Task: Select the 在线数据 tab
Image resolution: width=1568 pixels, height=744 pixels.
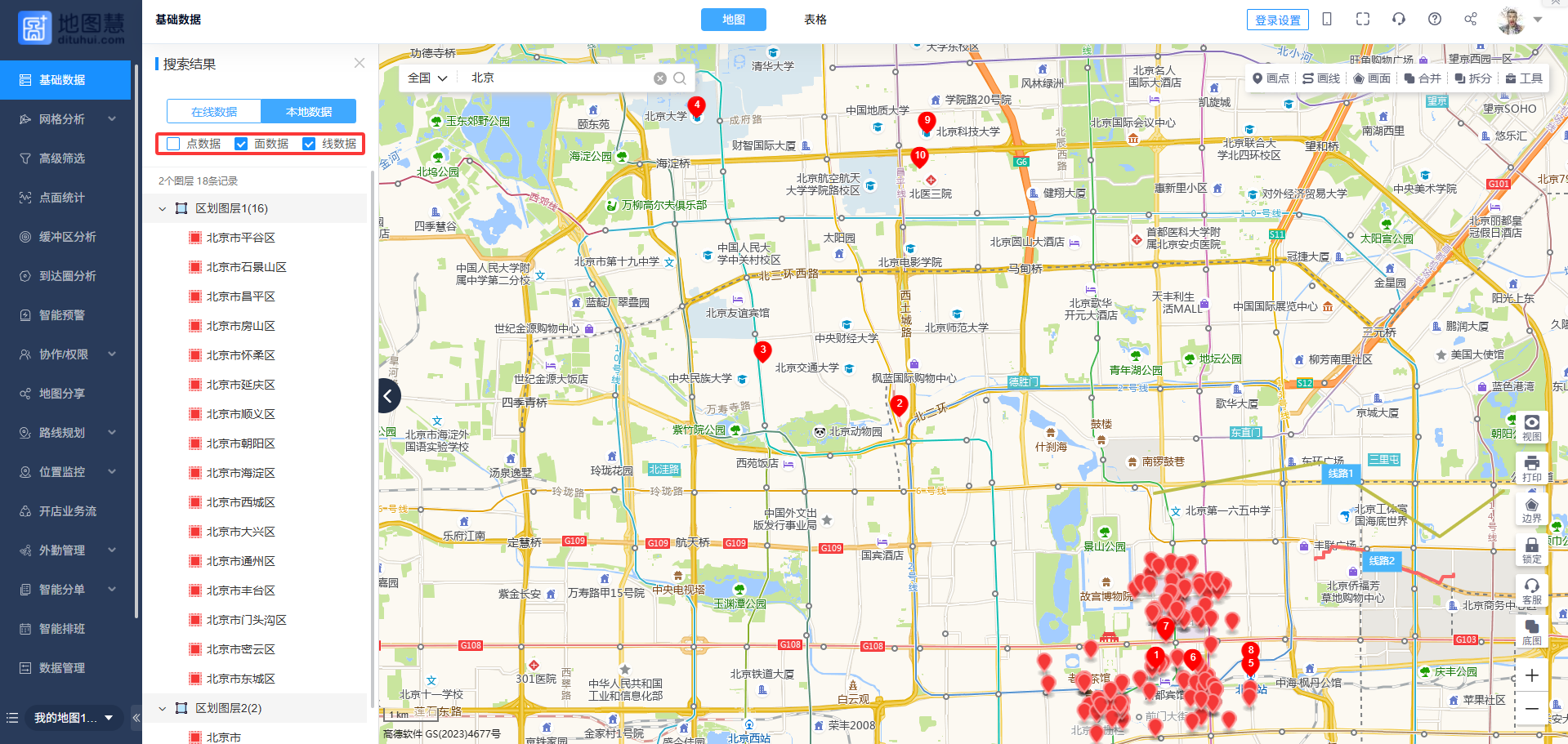Action: click(x=214, y=112)
